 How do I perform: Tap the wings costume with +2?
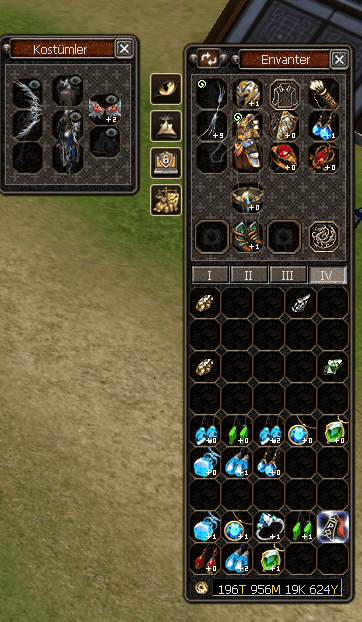point(105,110)
